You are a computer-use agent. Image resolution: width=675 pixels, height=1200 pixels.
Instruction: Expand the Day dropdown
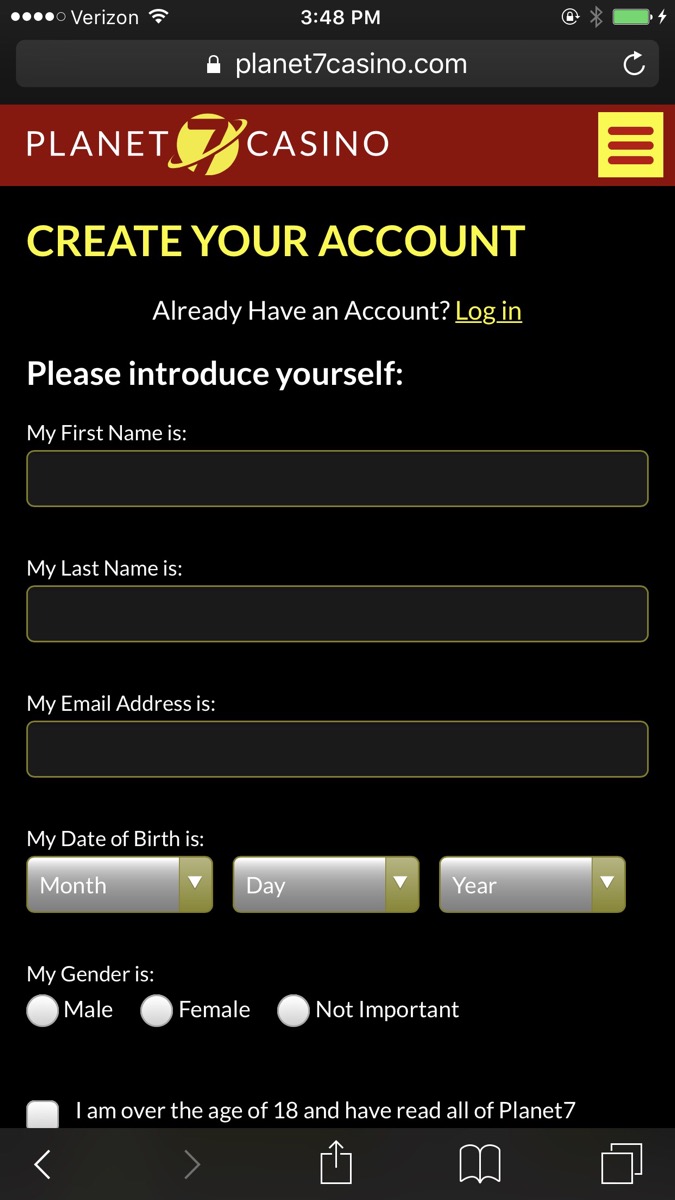point(326,884)
